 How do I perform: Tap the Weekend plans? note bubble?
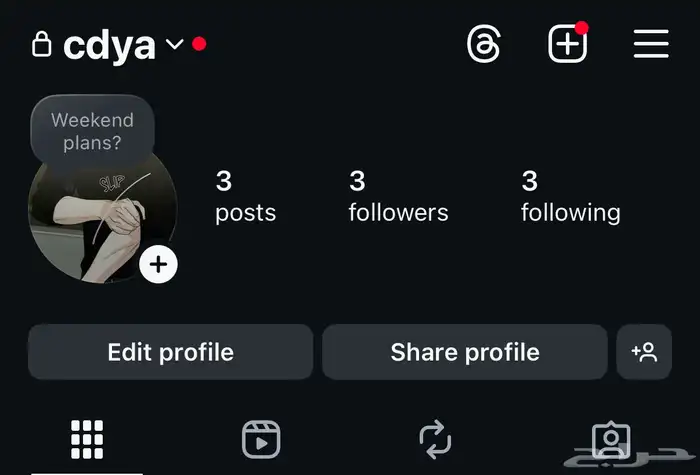[x=92, y=131]
